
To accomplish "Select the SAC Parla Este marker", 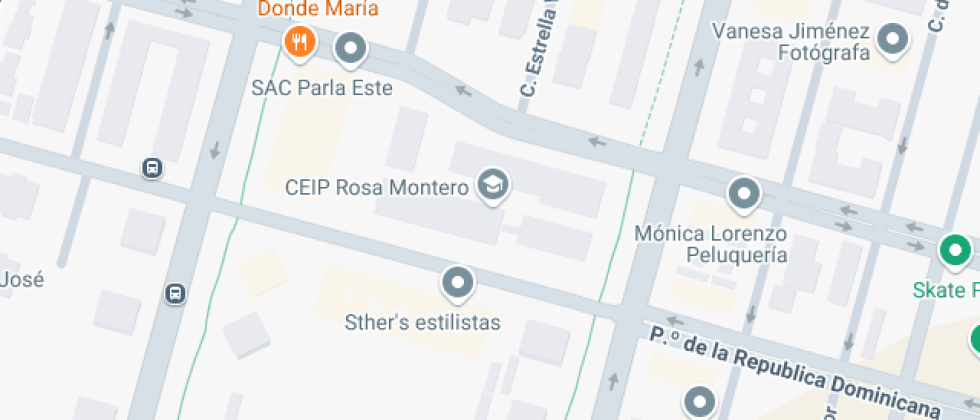I will [x=350, y=47].
